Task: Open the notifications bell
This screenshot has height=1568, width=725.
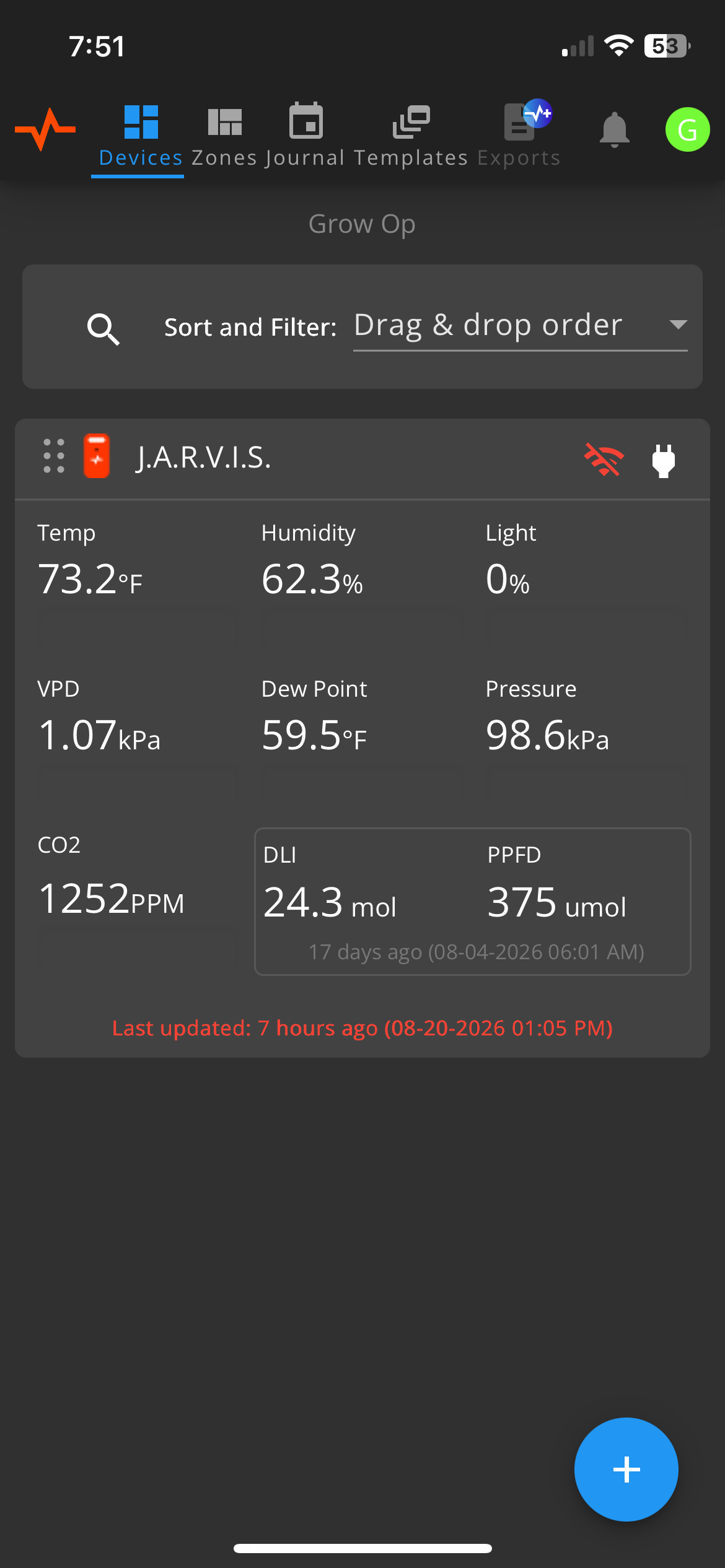Action: point(614,129)
